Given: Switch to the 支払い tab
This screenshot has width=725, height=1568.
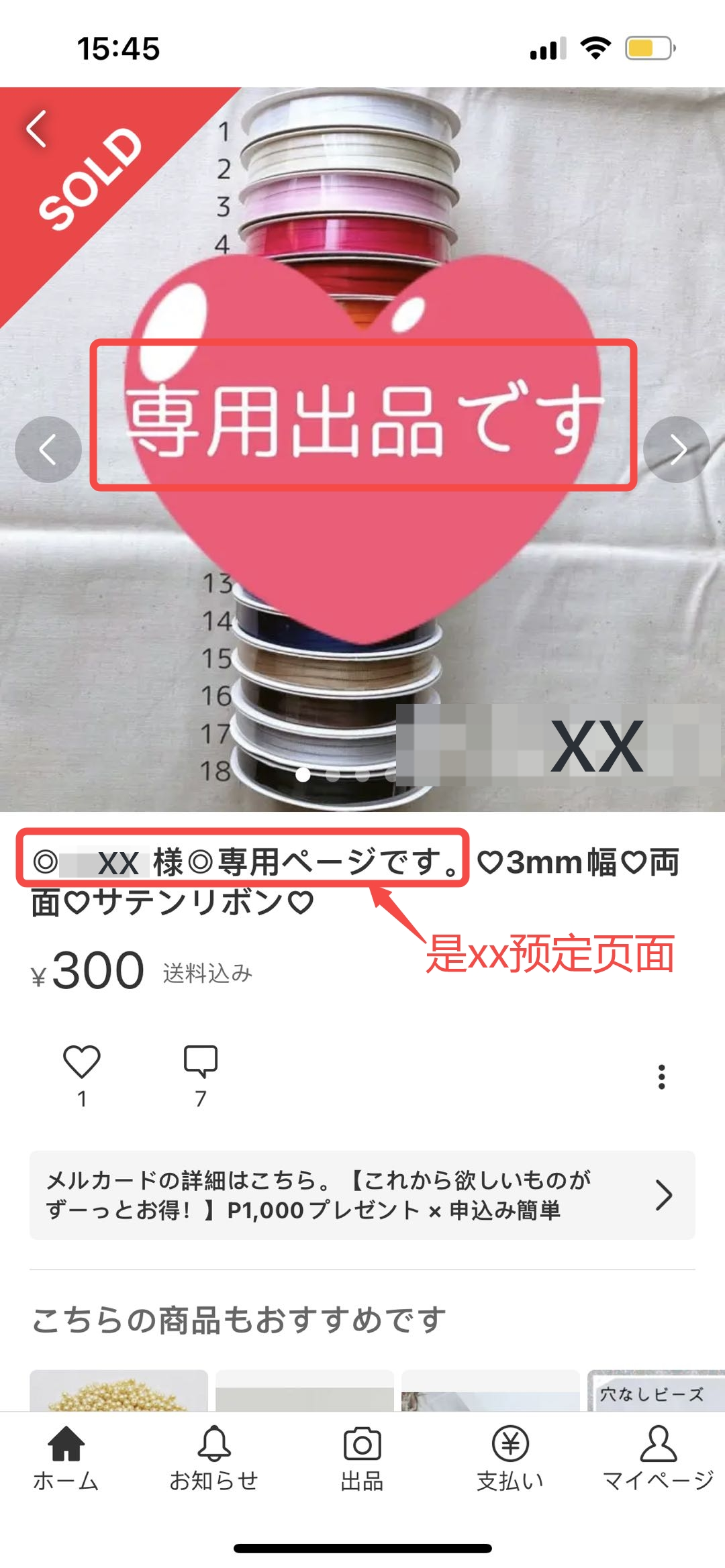Looking at the screenshot, I should point(510,1457).
